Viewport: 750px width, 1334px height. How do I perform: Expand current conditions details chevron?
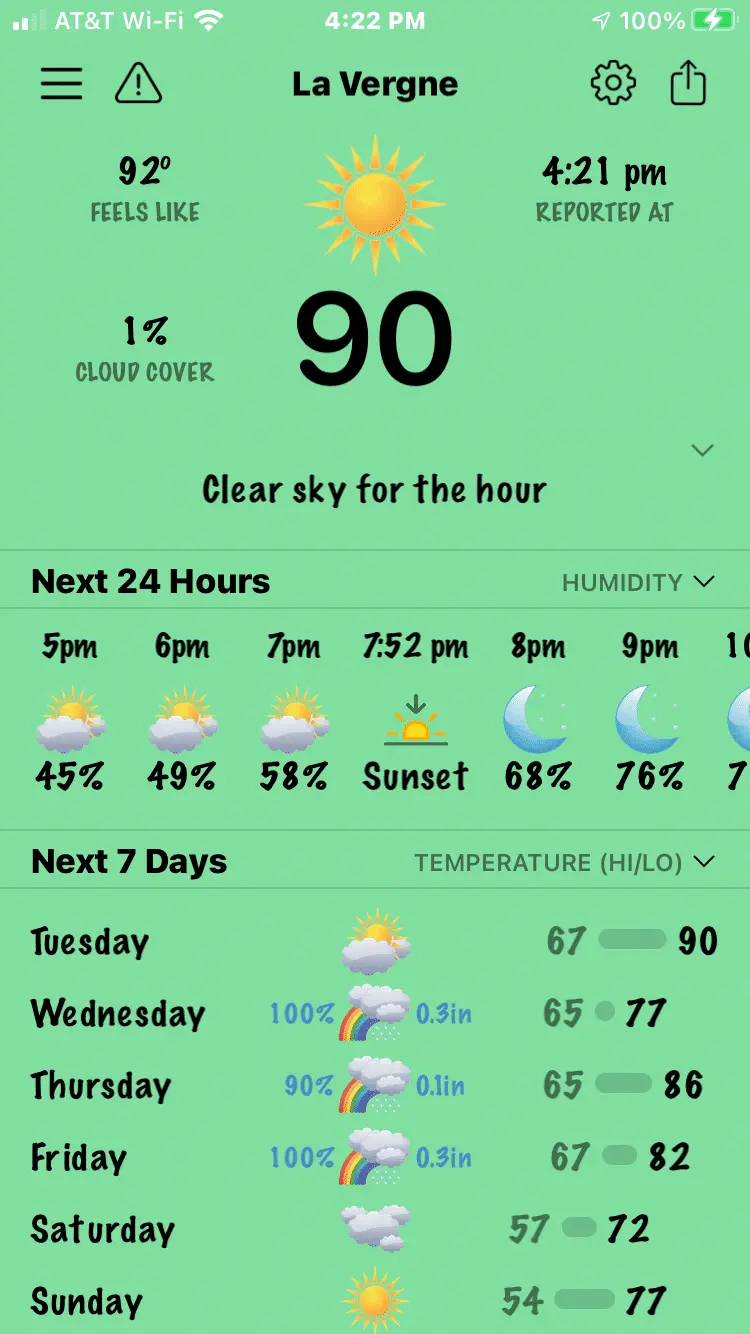point(702,450)
